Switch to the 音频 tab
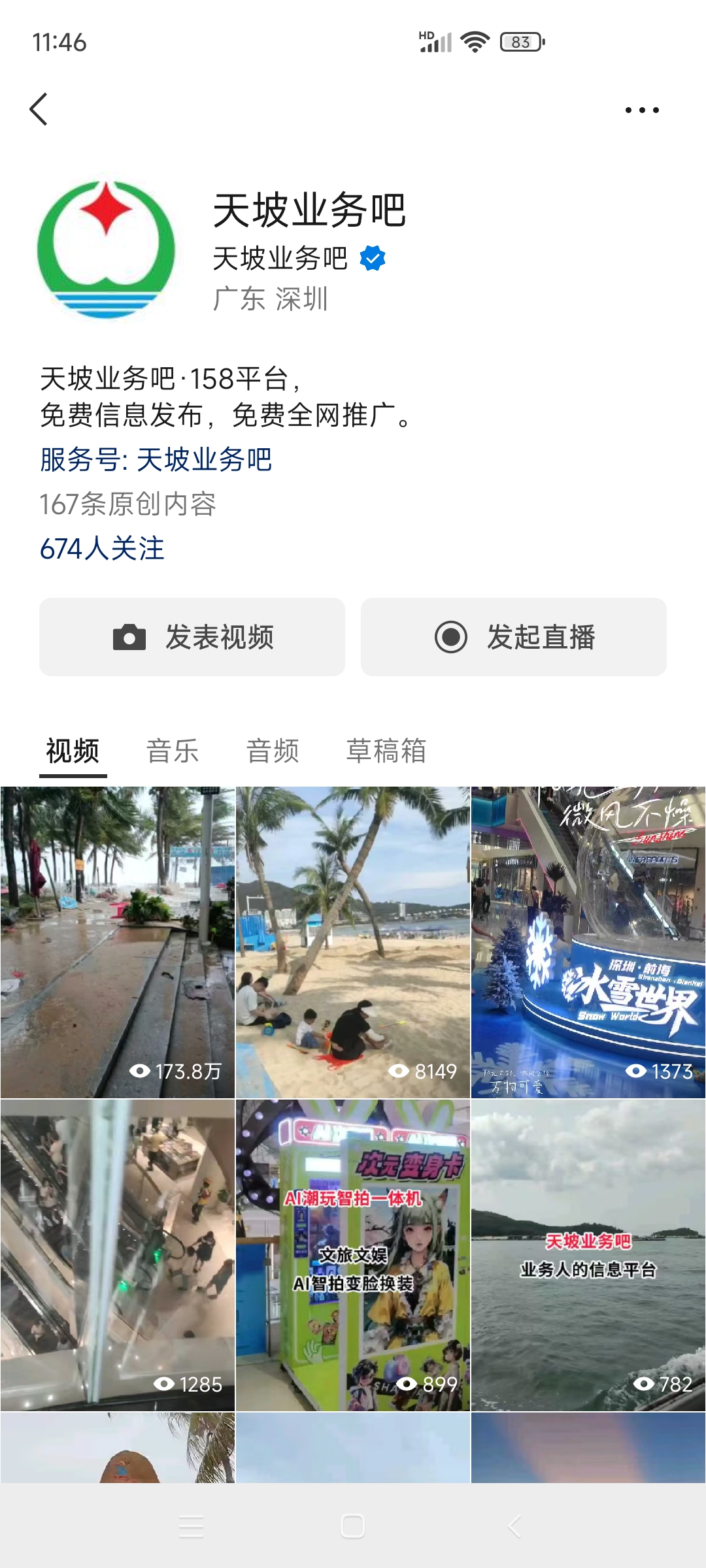Viewport: 706px width, 1568px height. [x=273, y=751]
